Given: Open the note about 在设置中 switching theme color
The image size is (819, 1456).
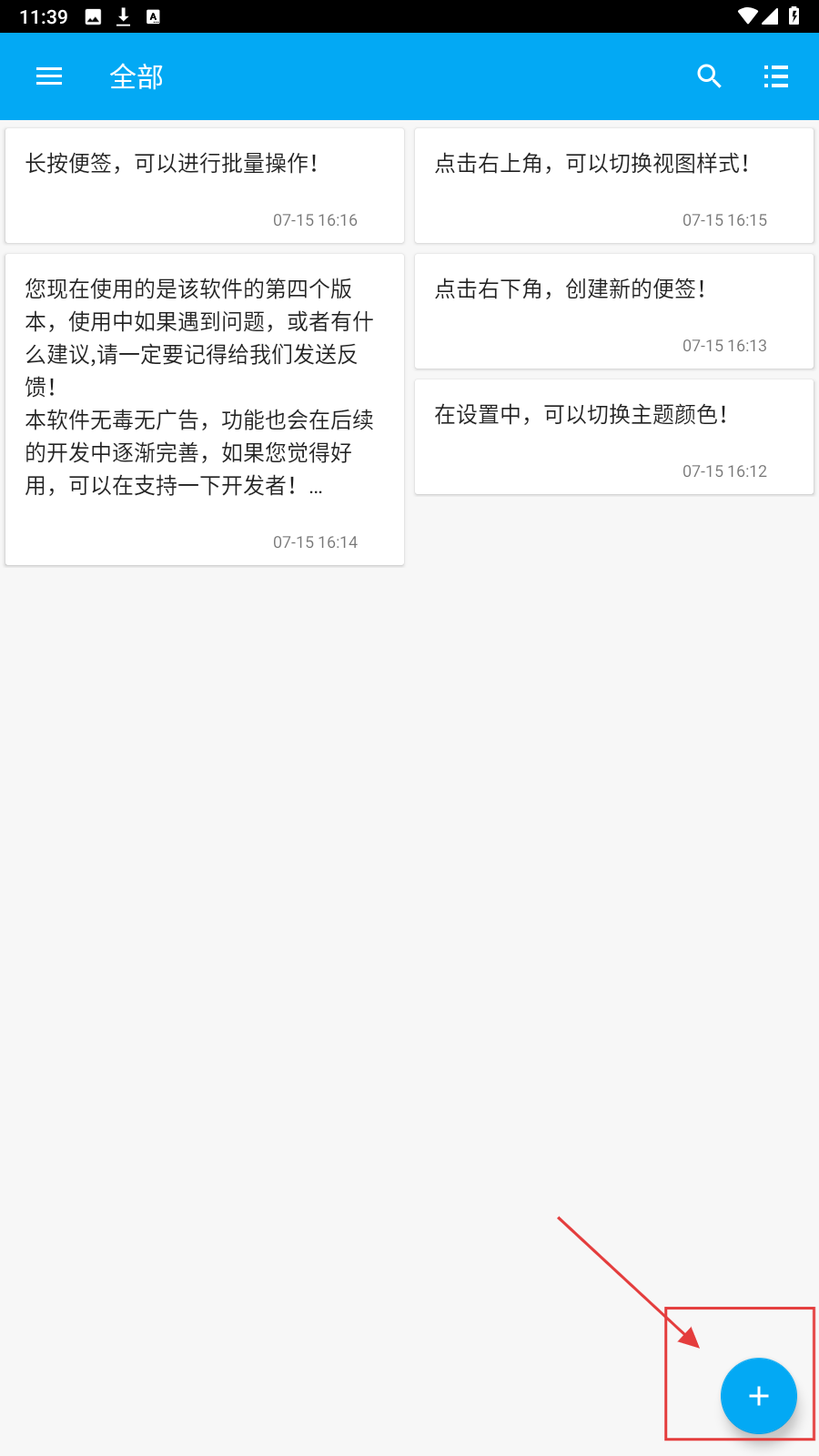Looking at the screenshot, I should point(614,437).
